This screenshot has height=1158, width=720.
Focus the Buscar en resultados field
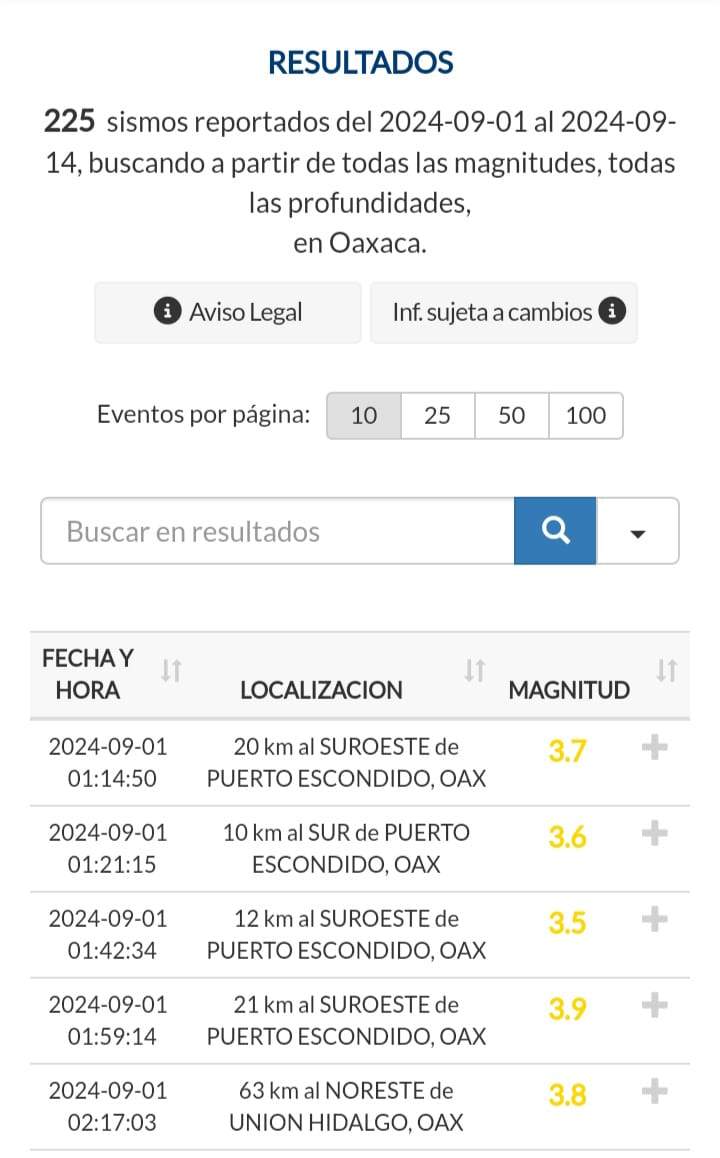click(278, 531)
